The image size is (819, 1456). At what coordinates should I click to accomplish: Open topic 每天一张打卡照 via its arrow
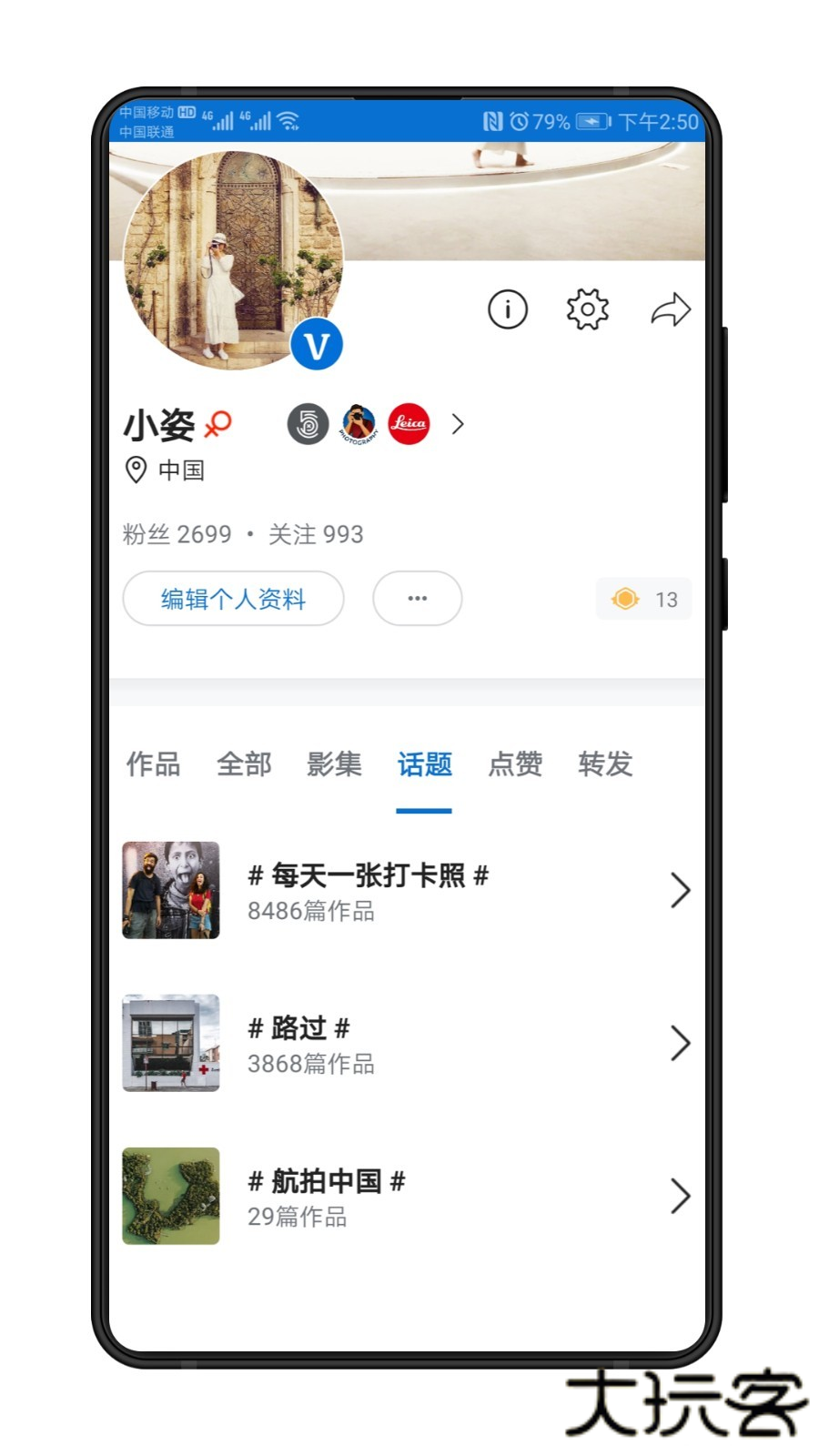pyautogui.click(x=681, y=892)
